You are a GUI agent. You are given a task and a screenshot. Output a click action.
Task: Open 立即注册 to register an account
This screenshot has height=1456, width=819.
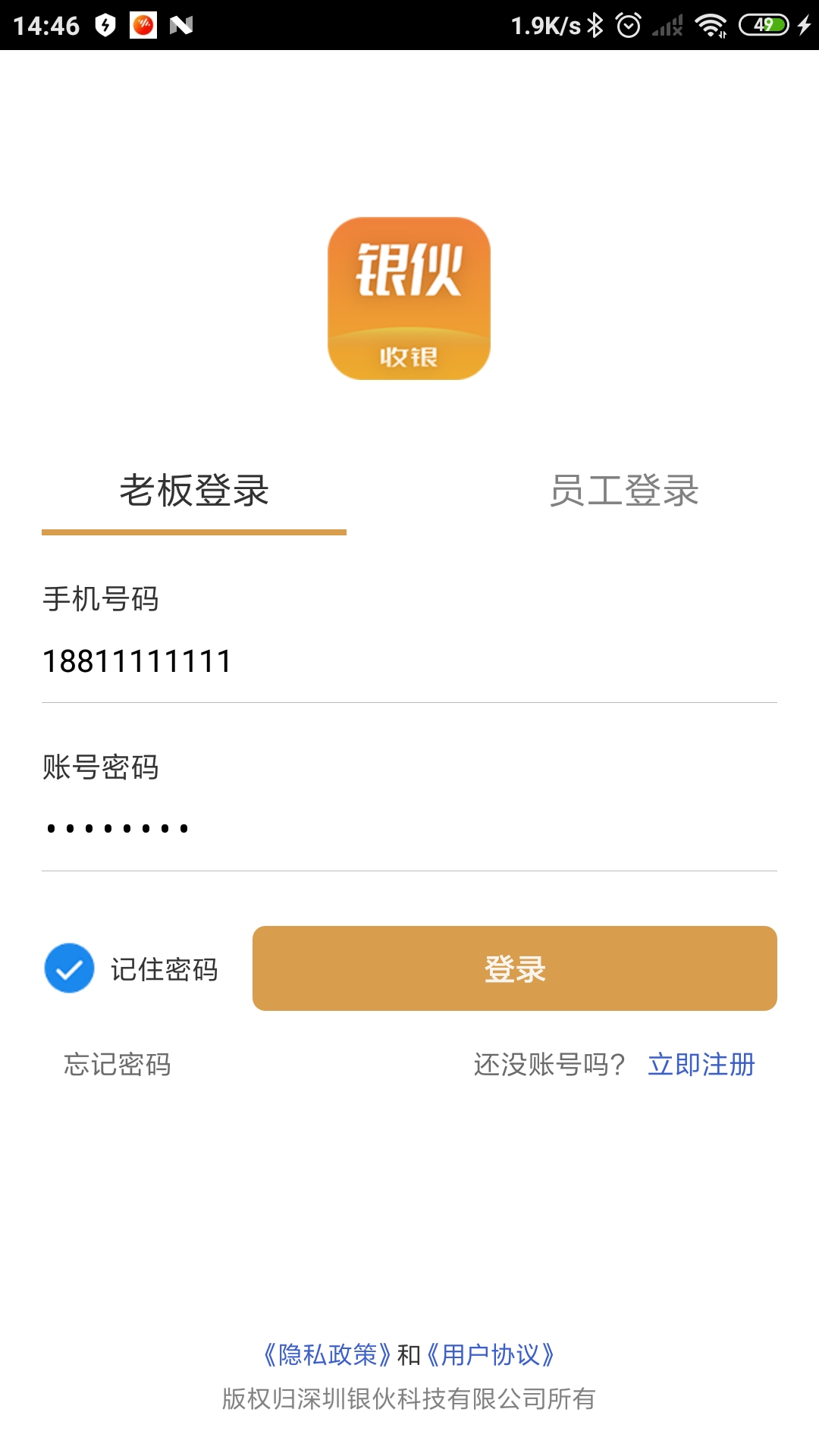(701, 1066)
